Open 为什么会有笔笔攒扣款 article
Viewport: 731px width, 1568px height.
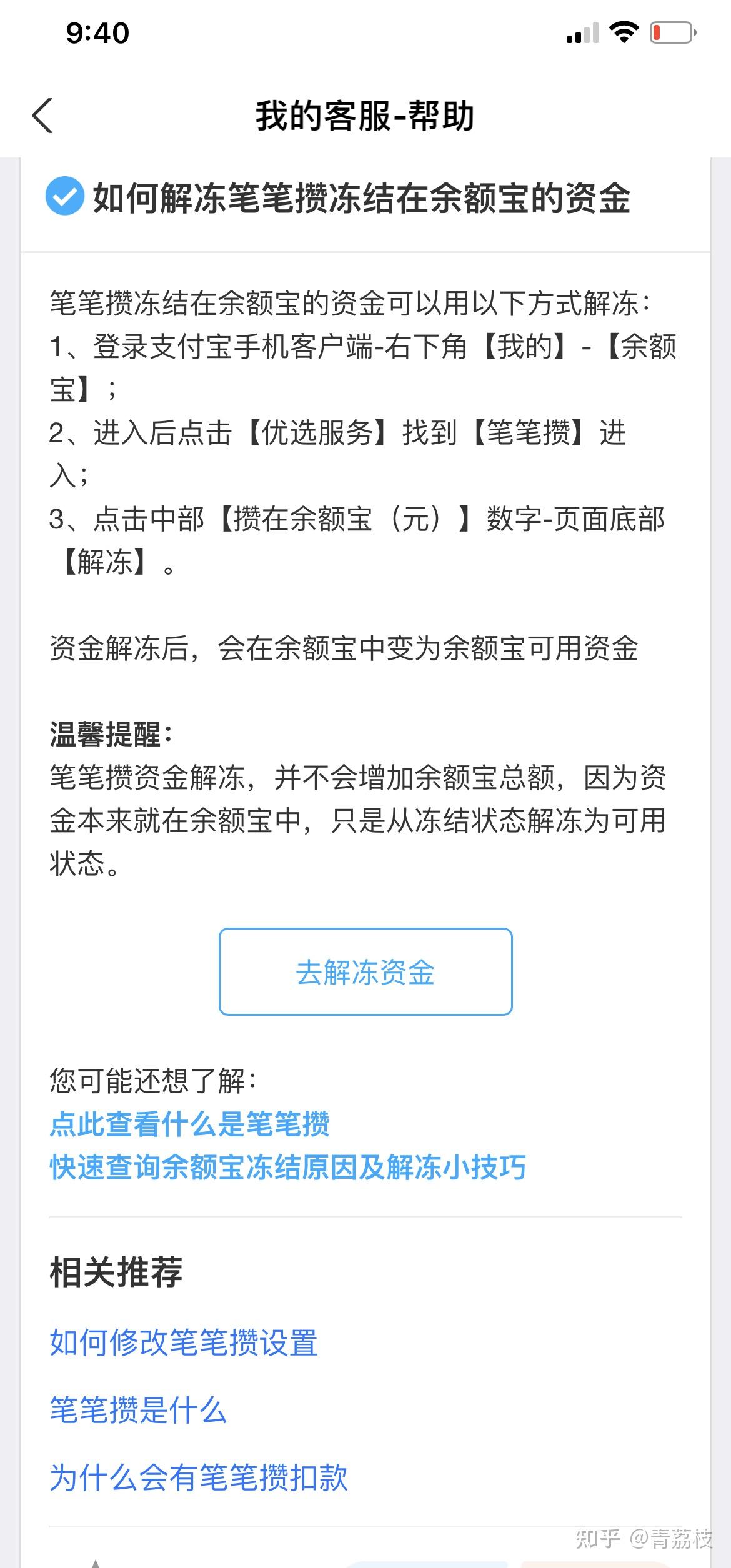199,1478
